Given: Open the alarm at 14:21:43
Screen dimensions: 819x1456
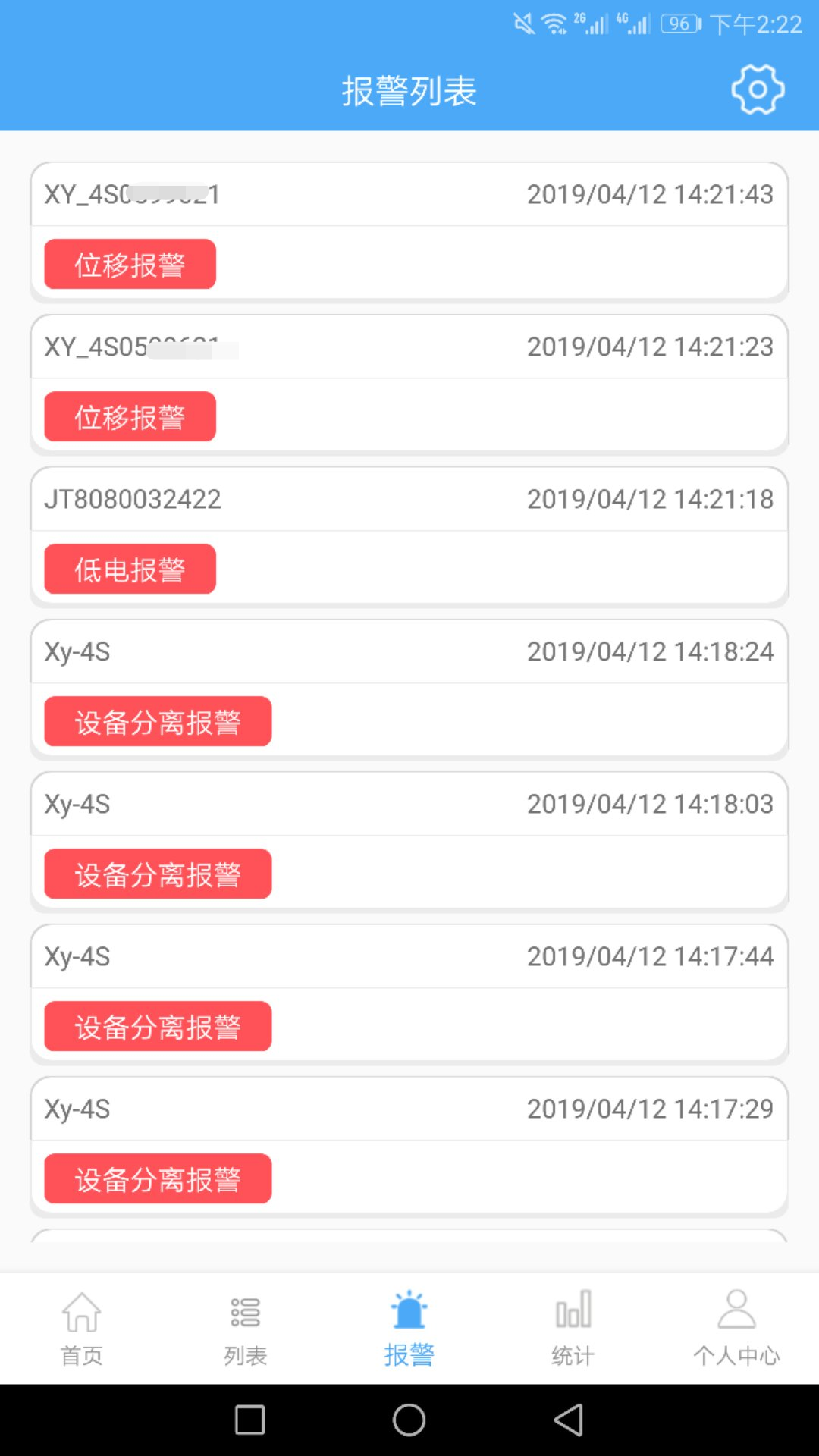Looking at the screenshot, I should click(x=409, y=231).
